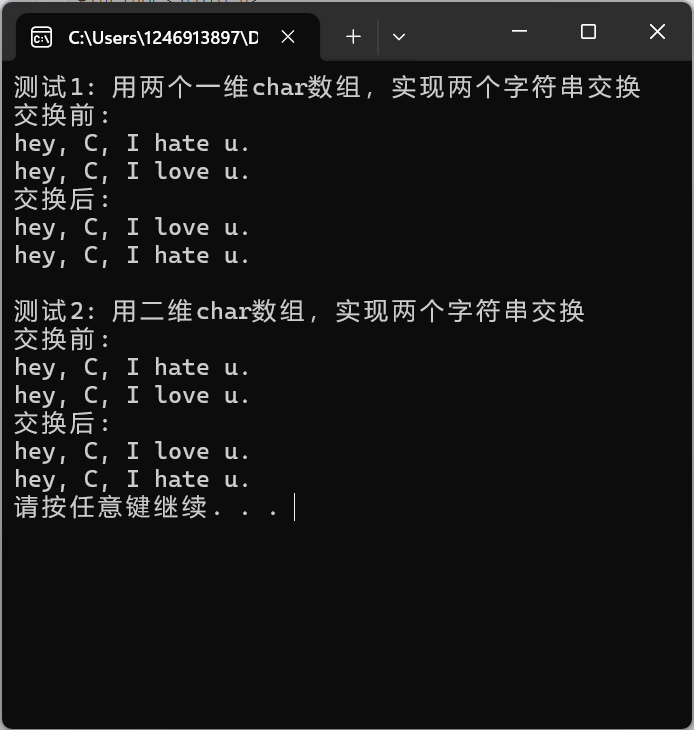Minimize the terminal window

pyautogui.click(x=519, y=32)
